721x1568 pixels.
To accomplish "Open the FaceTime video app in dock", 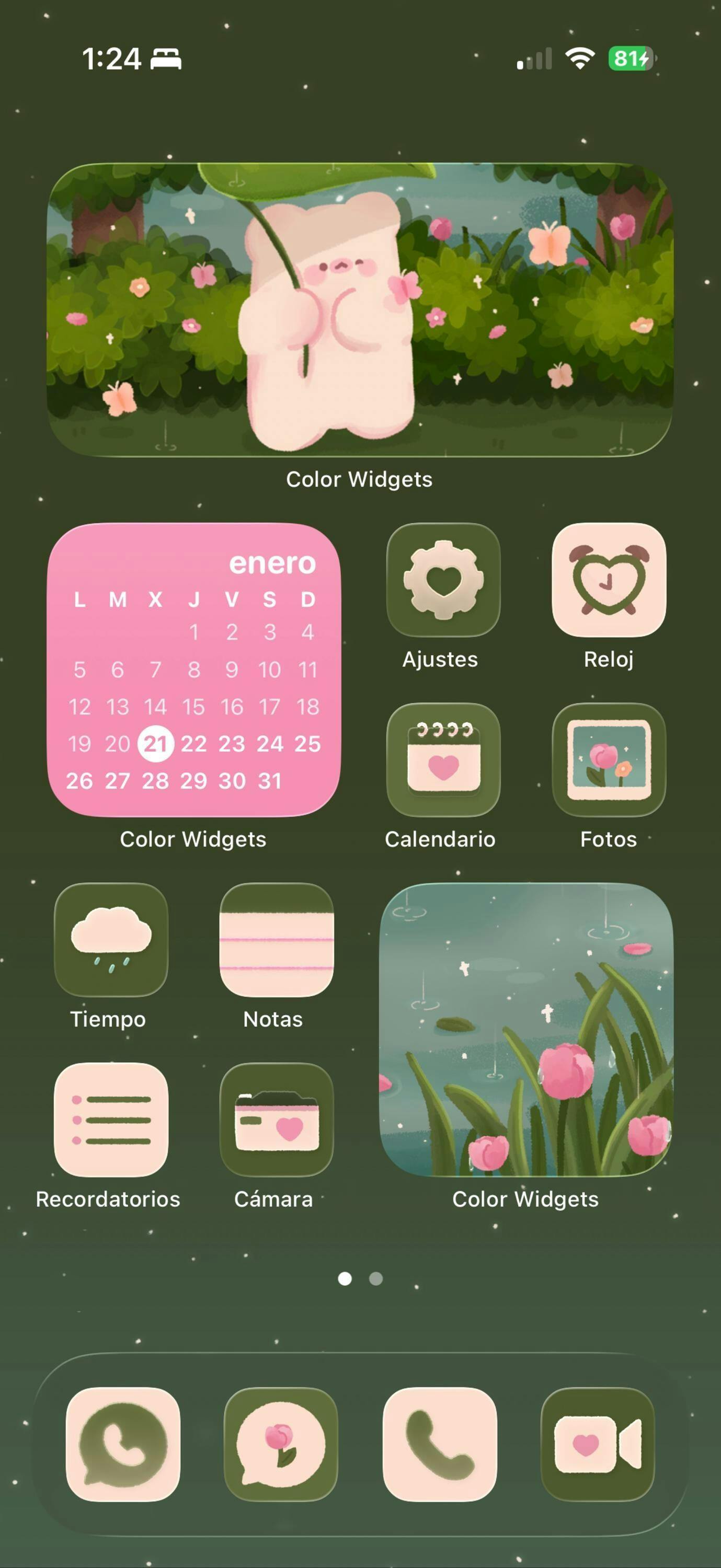I will click(598, 1444).
